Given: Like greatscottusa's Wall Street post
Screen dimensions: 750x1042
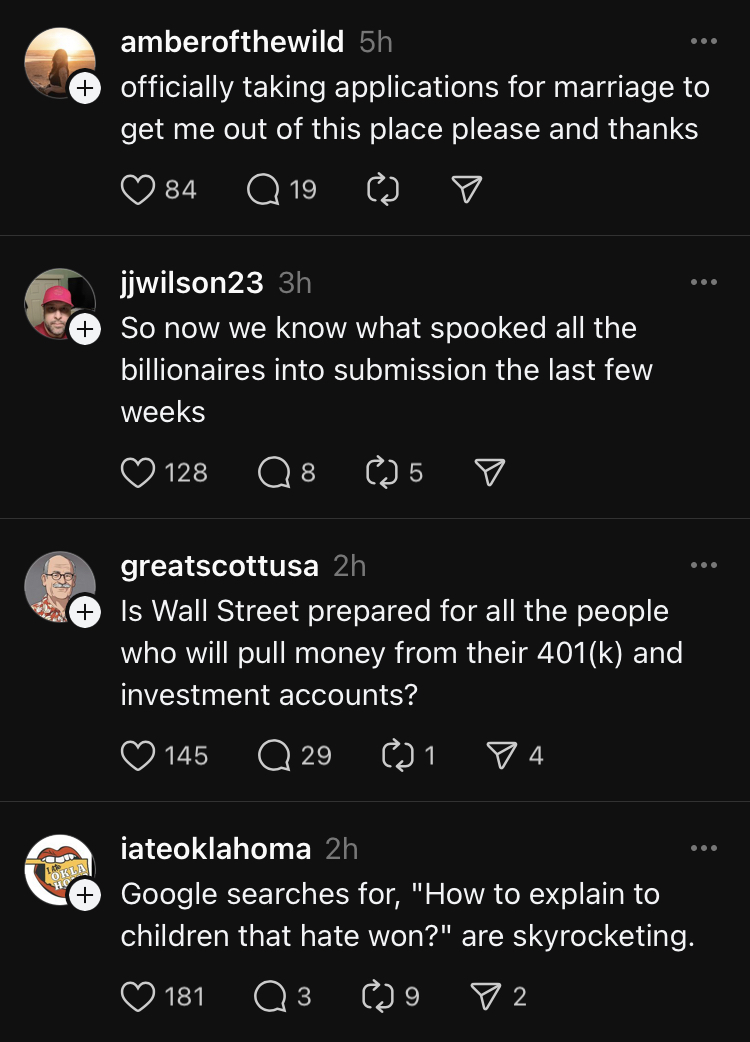Looking at the screenshot, I should pos(137,756).
